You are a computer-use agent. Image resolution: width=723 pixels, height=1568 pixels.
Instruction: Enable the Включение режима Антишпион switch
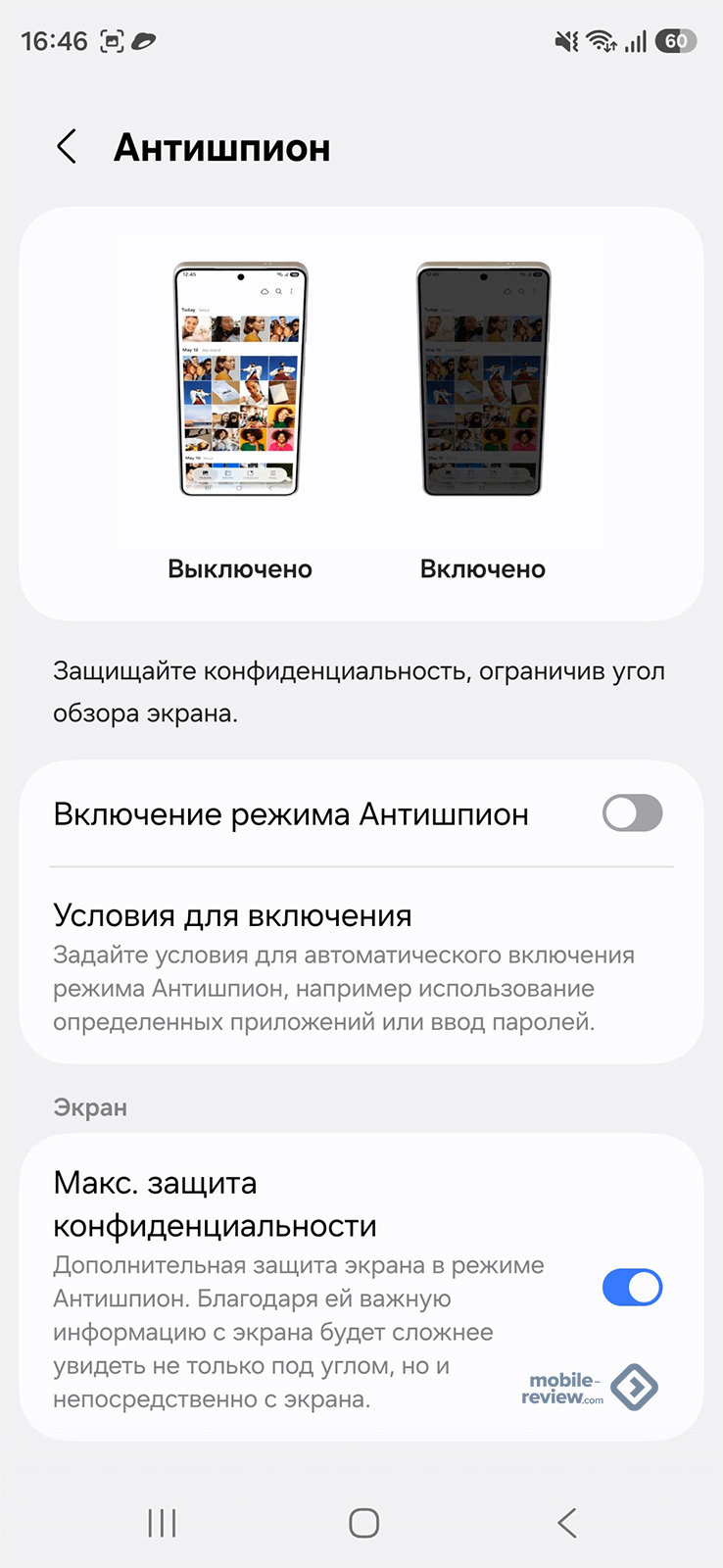point(632,813)
